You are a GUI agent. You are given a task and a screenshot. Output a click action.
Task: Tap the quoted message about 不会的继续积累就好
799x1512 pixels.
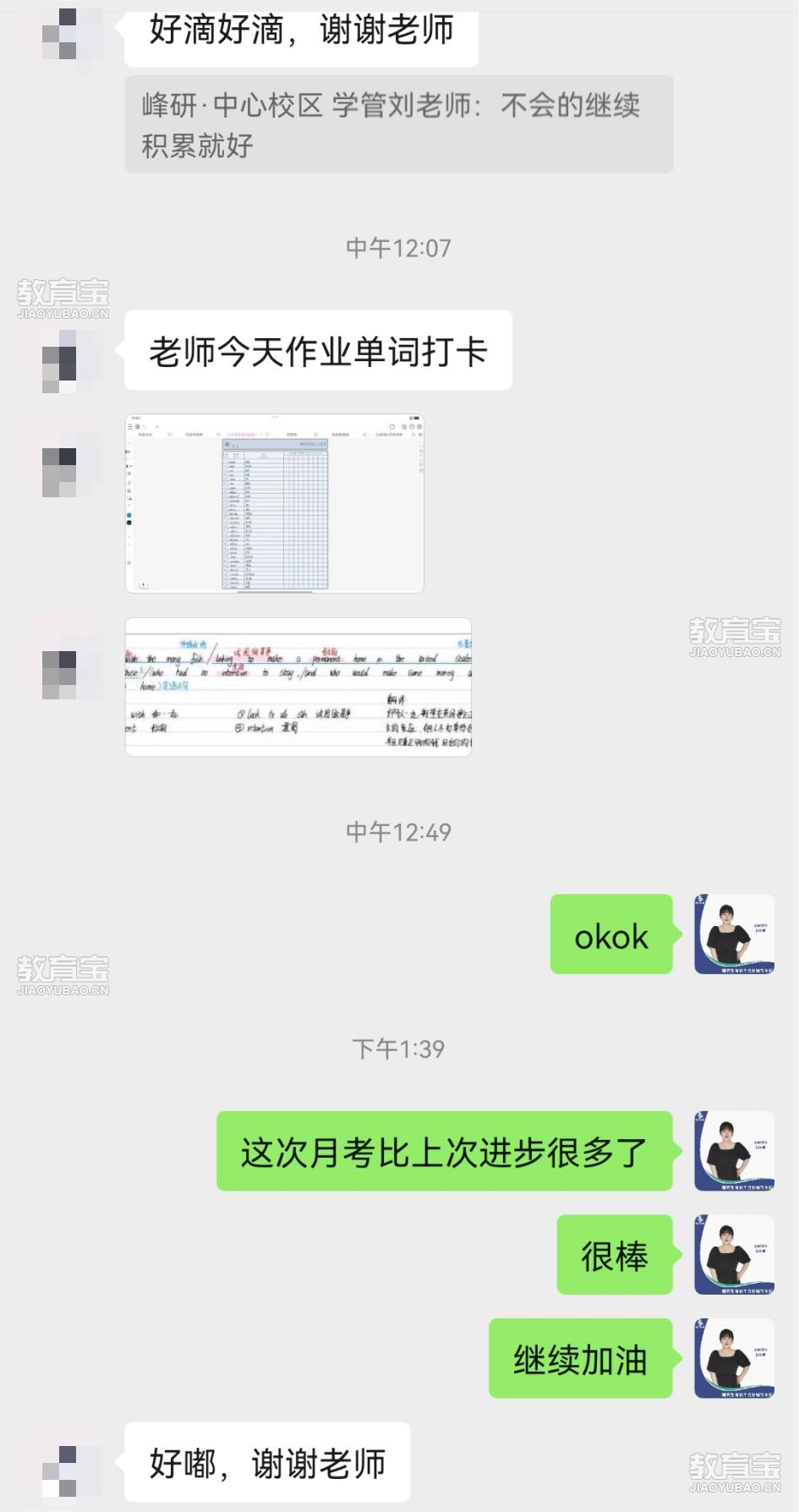tap(398, 124)
